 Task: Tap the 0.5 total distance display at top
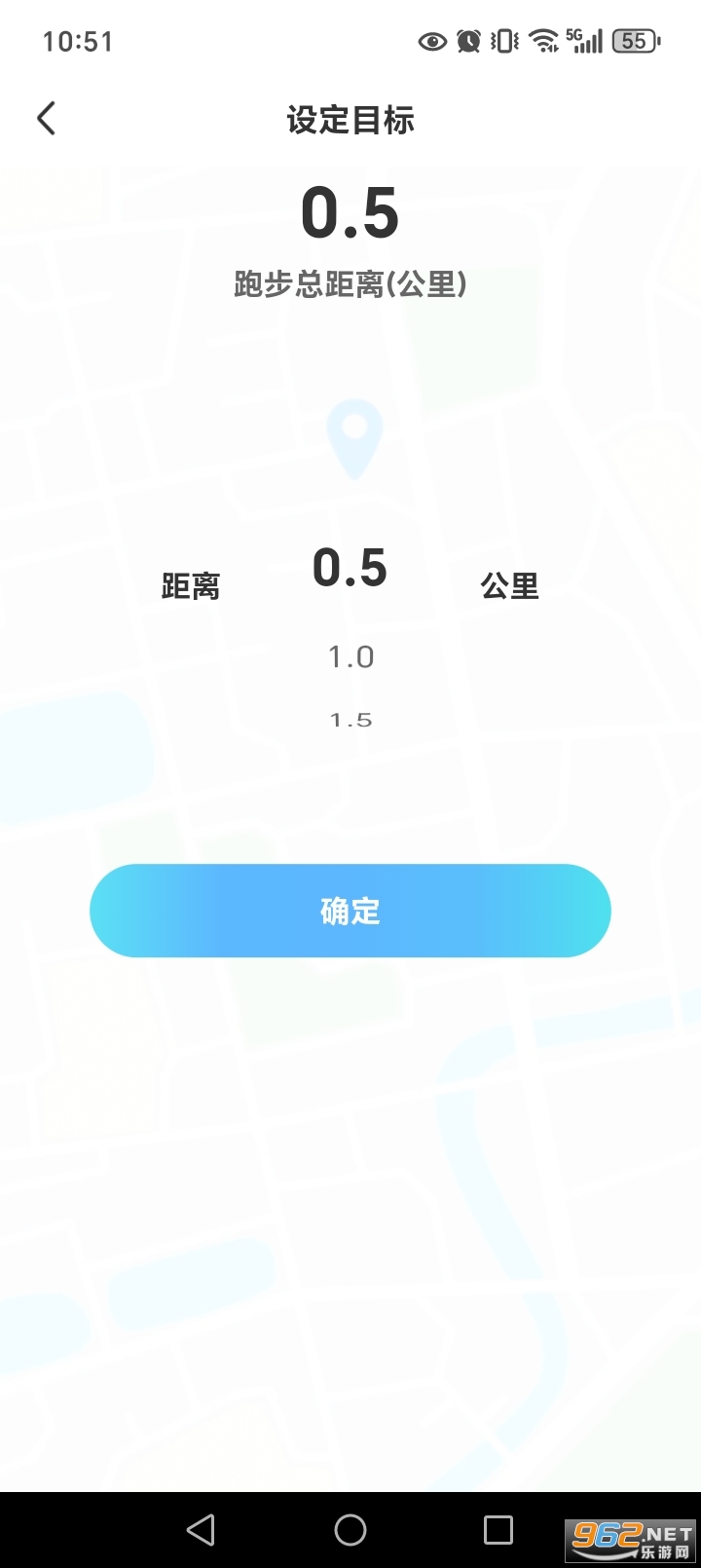(x=350, y=212)
